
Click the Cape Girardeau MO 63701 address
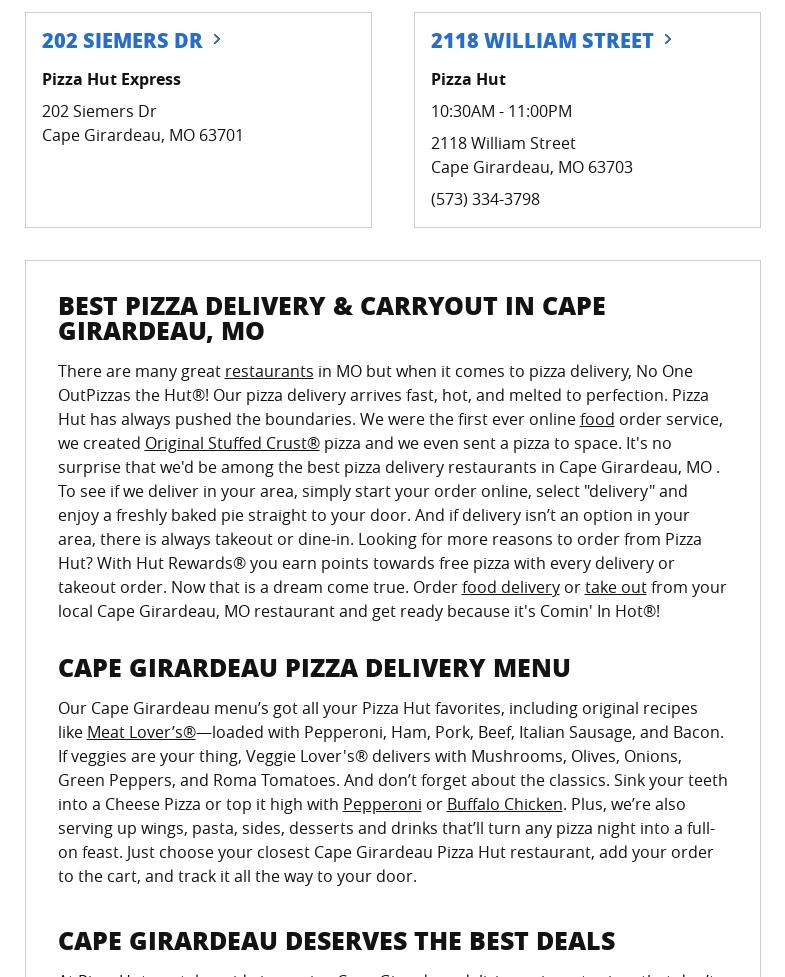142,135
